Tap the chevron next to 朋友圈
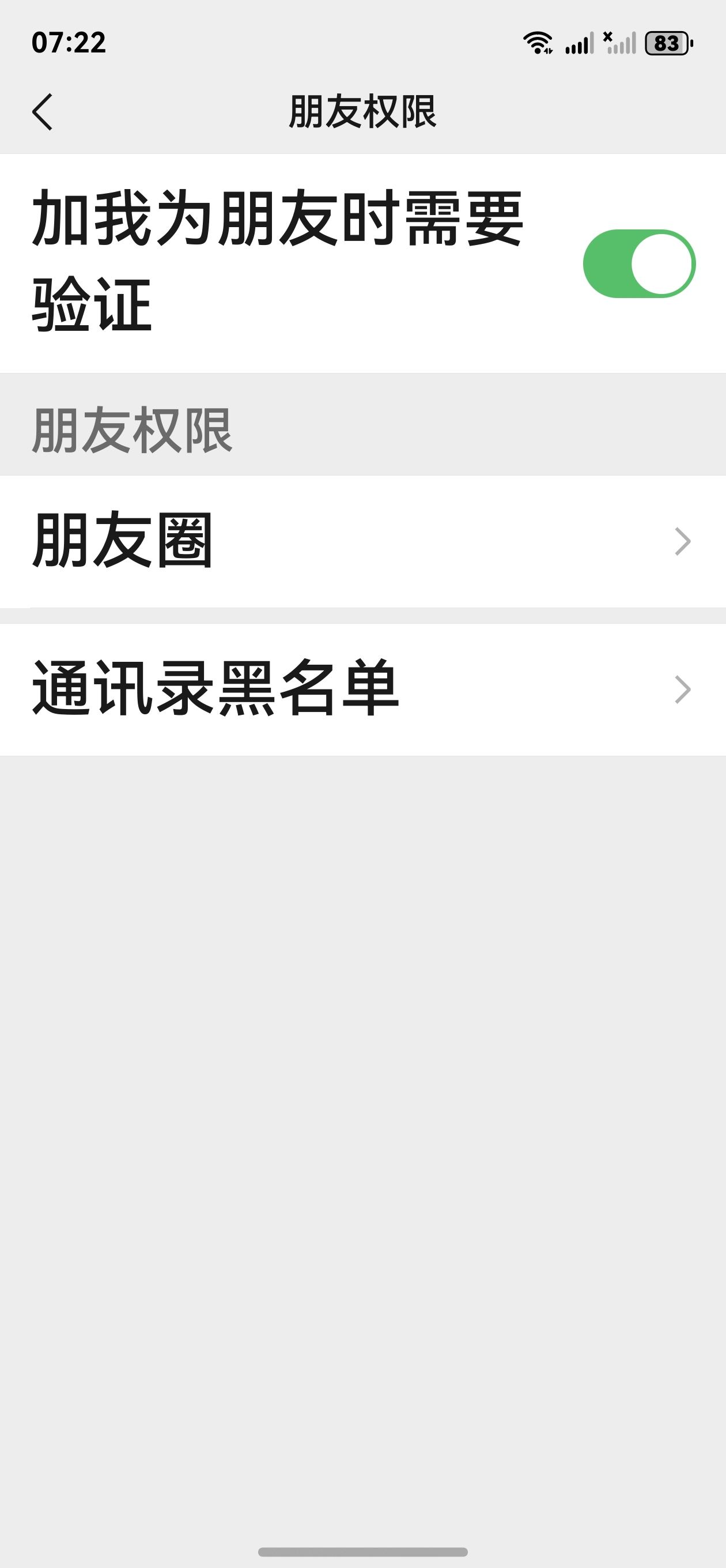This screenshot has width=726, height=1568. click(684, 541)
